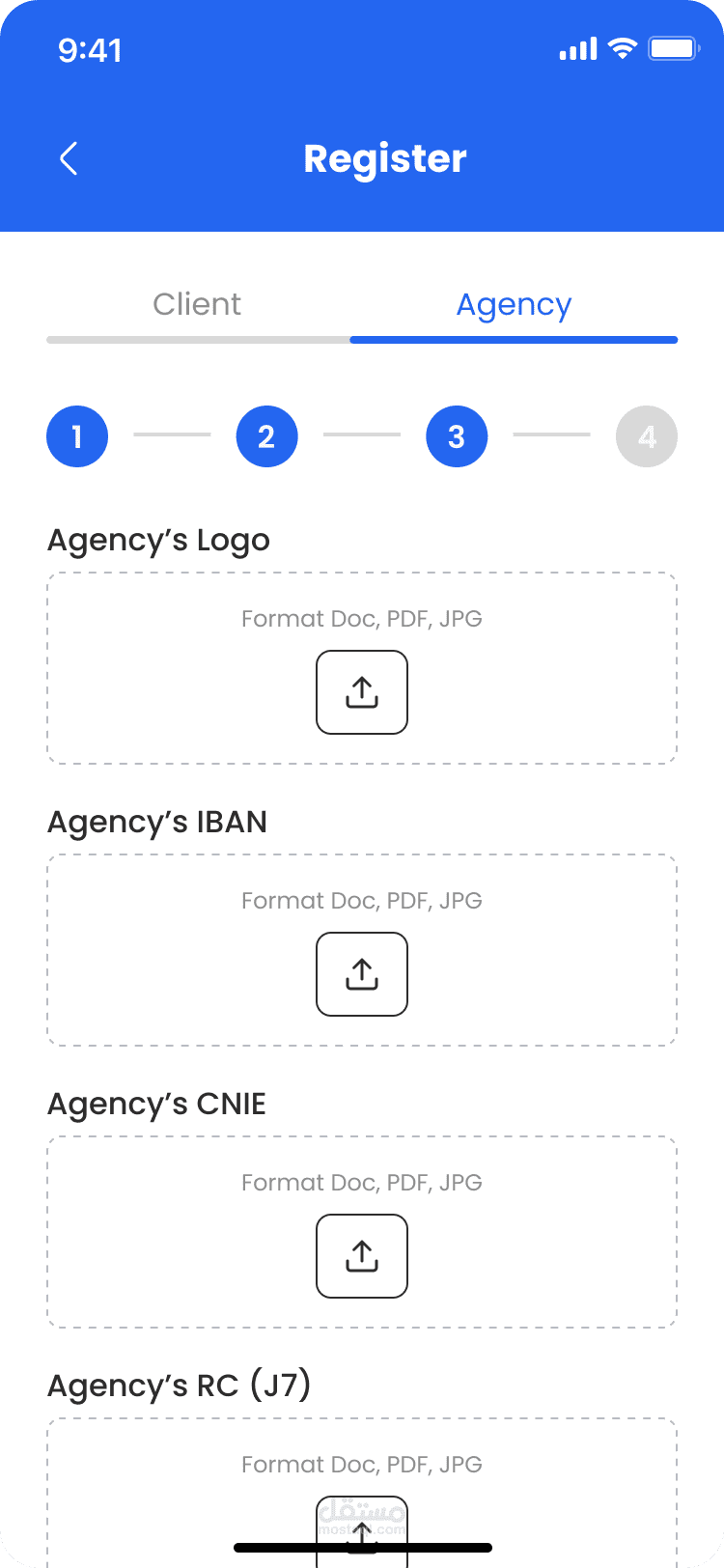Viewport: 724px width, 1568px height.
Task: Jump to registration step 1
Action: tap(77, 436)
